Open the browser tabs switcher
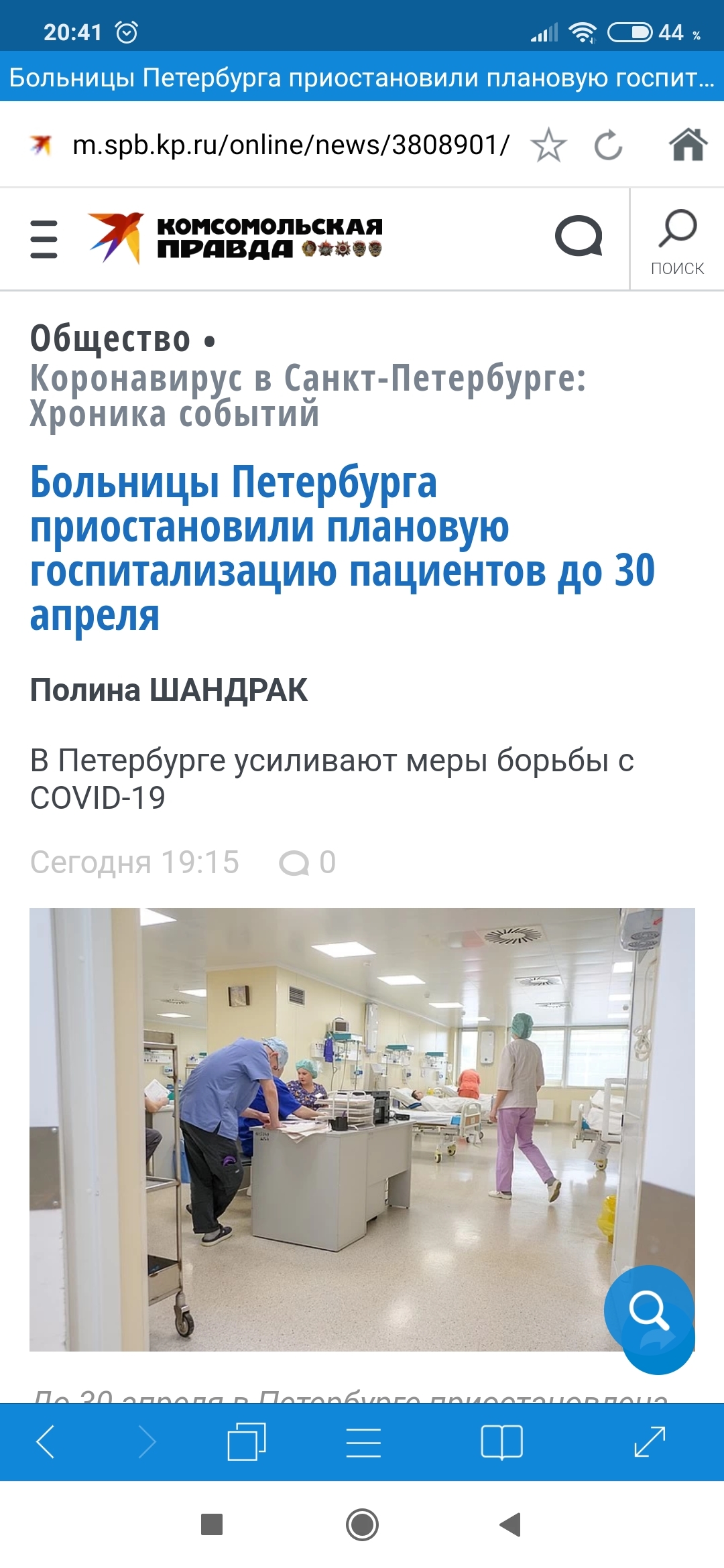 tap(246, 1441)
